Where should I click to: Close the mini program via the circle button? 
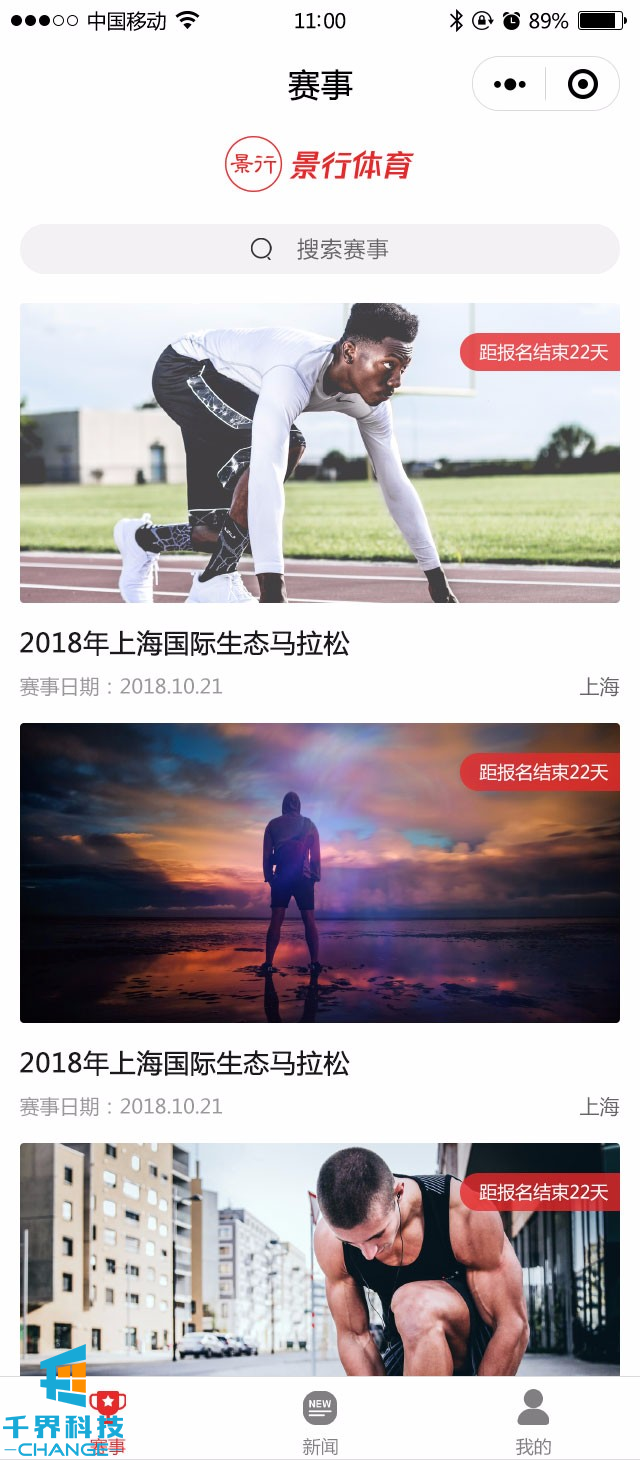[x=582, y=84]
